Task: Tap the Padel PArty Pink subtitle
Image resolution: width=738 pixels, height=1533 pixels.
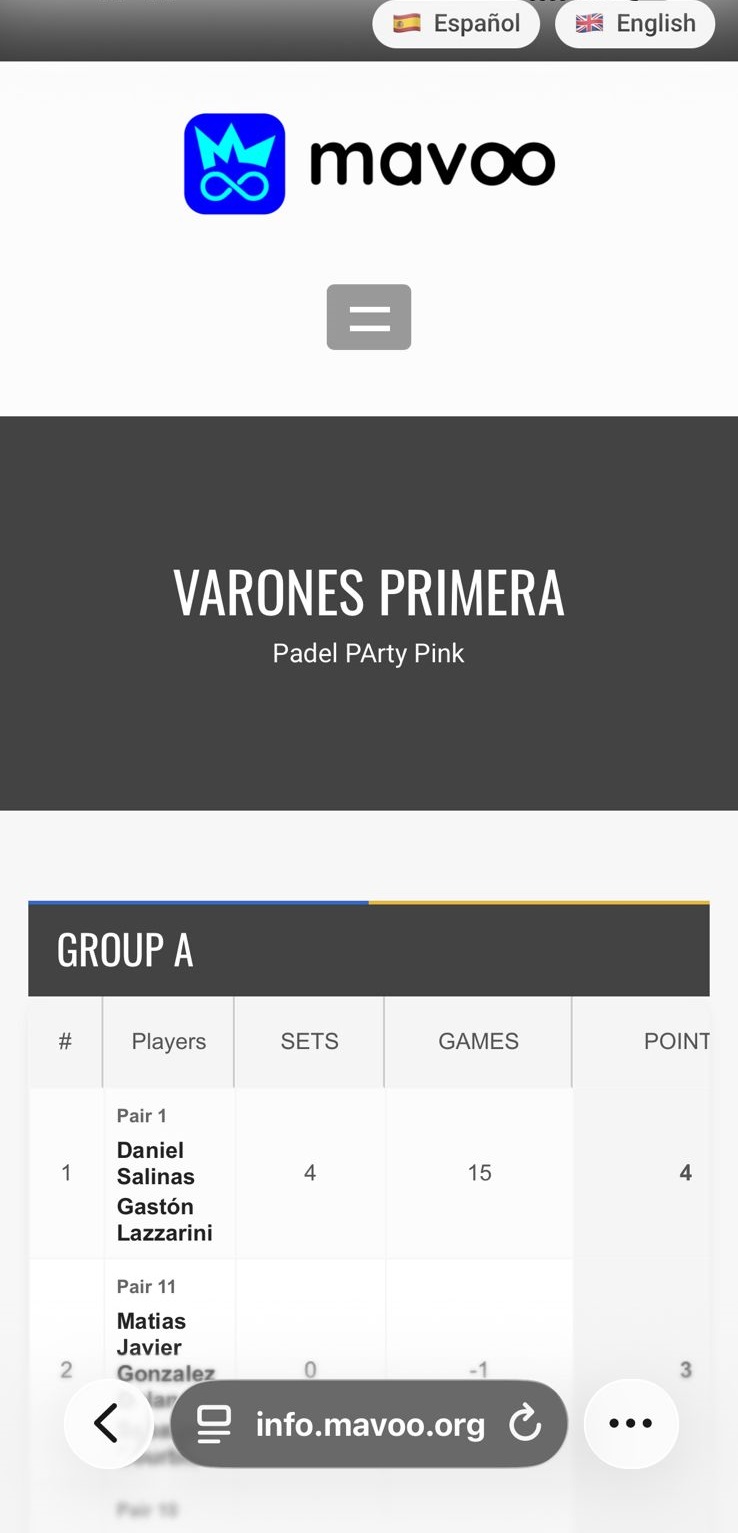Action: point(369,653)
